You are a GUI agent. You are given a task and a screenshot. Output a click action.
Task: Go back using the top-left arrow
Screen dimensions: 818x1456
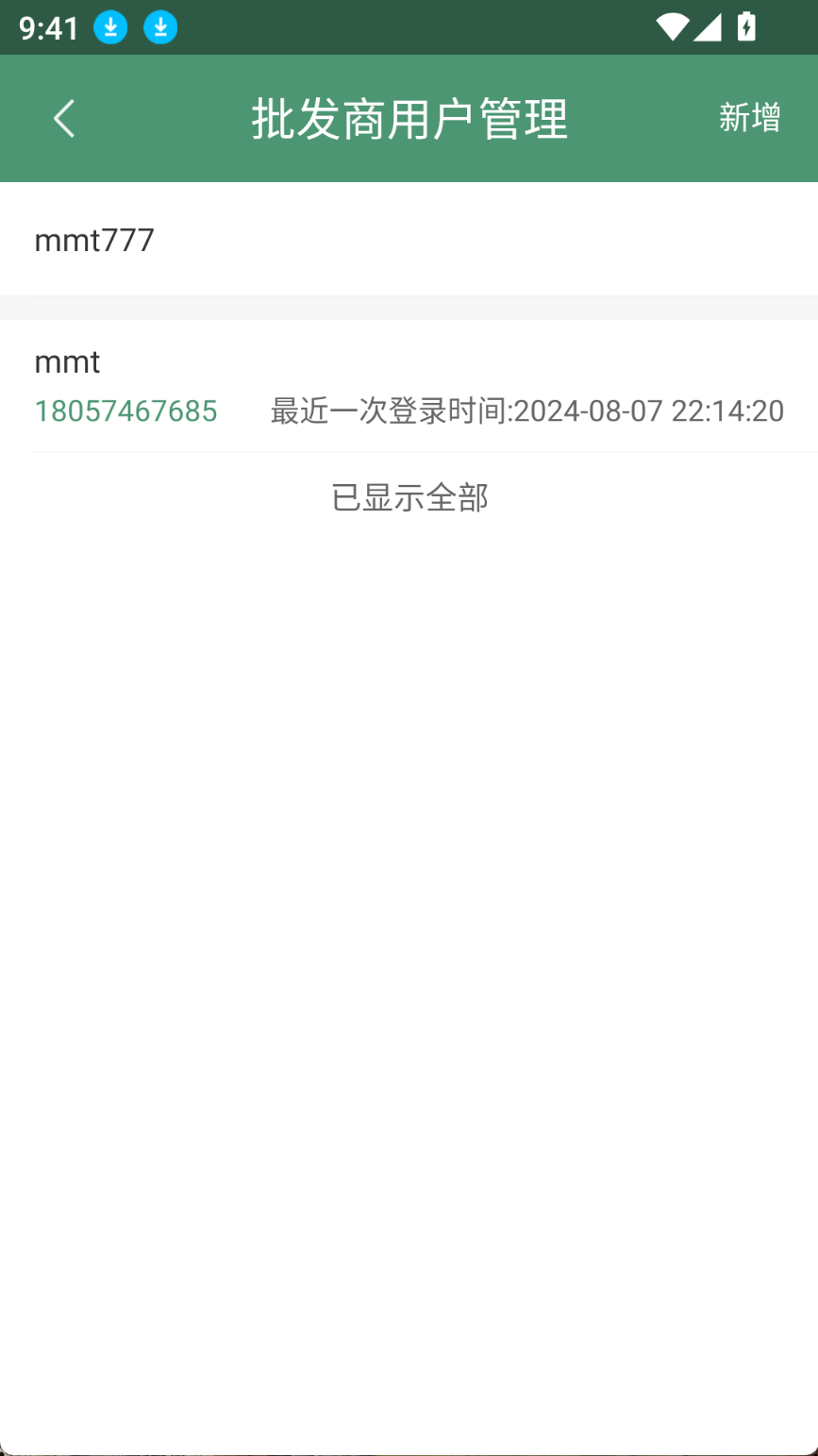point(64,119)
